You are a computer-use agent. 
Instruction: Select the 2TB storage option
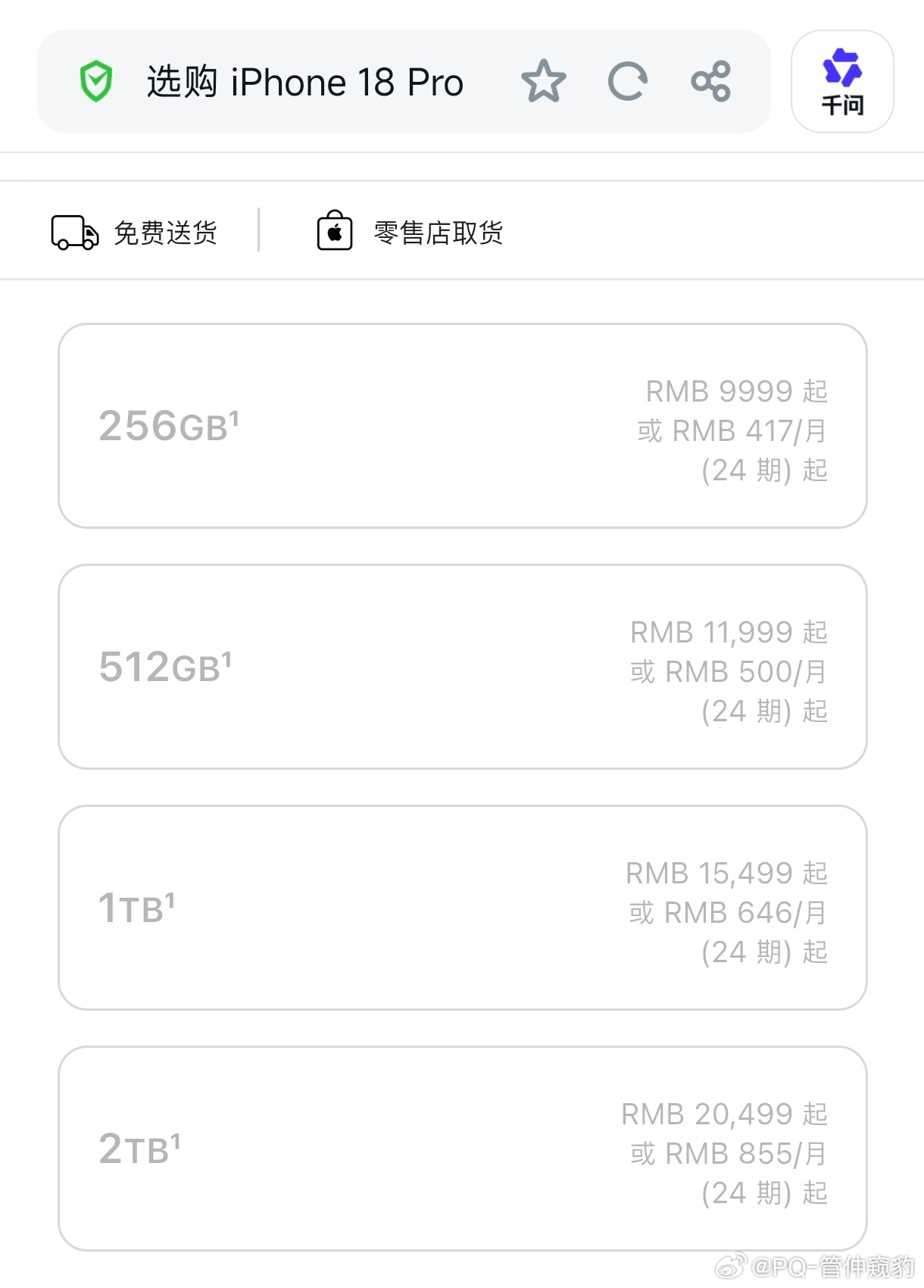[463, 1149]
